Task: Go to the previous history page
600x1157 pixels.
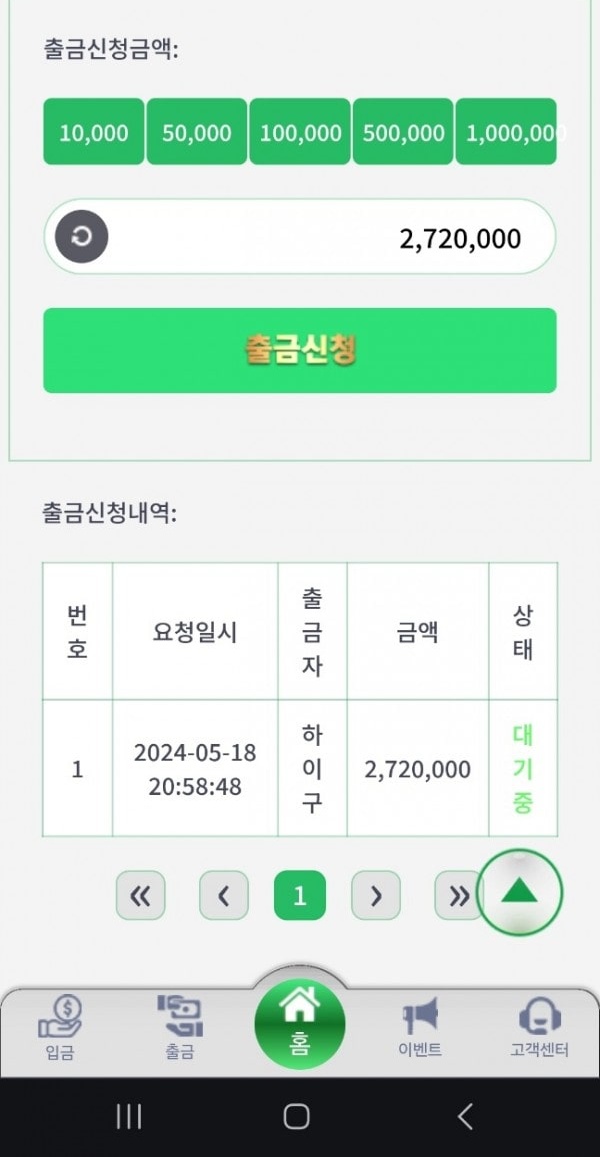Action: point(224,896)
